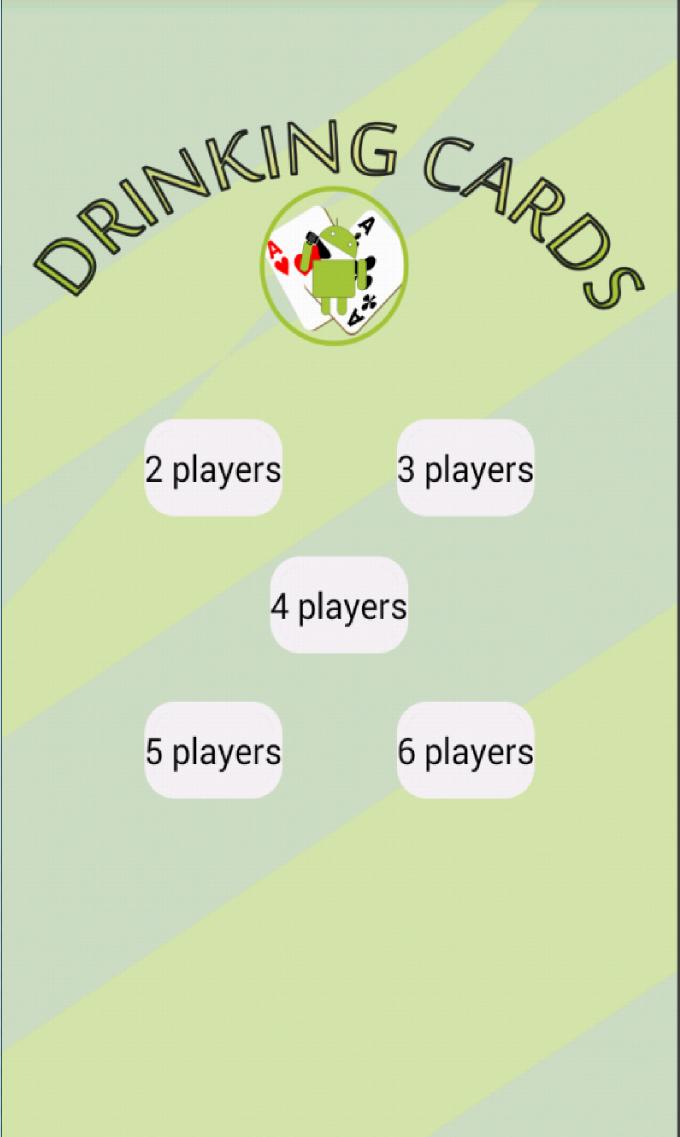This screenshot has height=1137, width=680.
Task: Choose the 3 players option
Action: pyautogui.click(x=465, y=468)
